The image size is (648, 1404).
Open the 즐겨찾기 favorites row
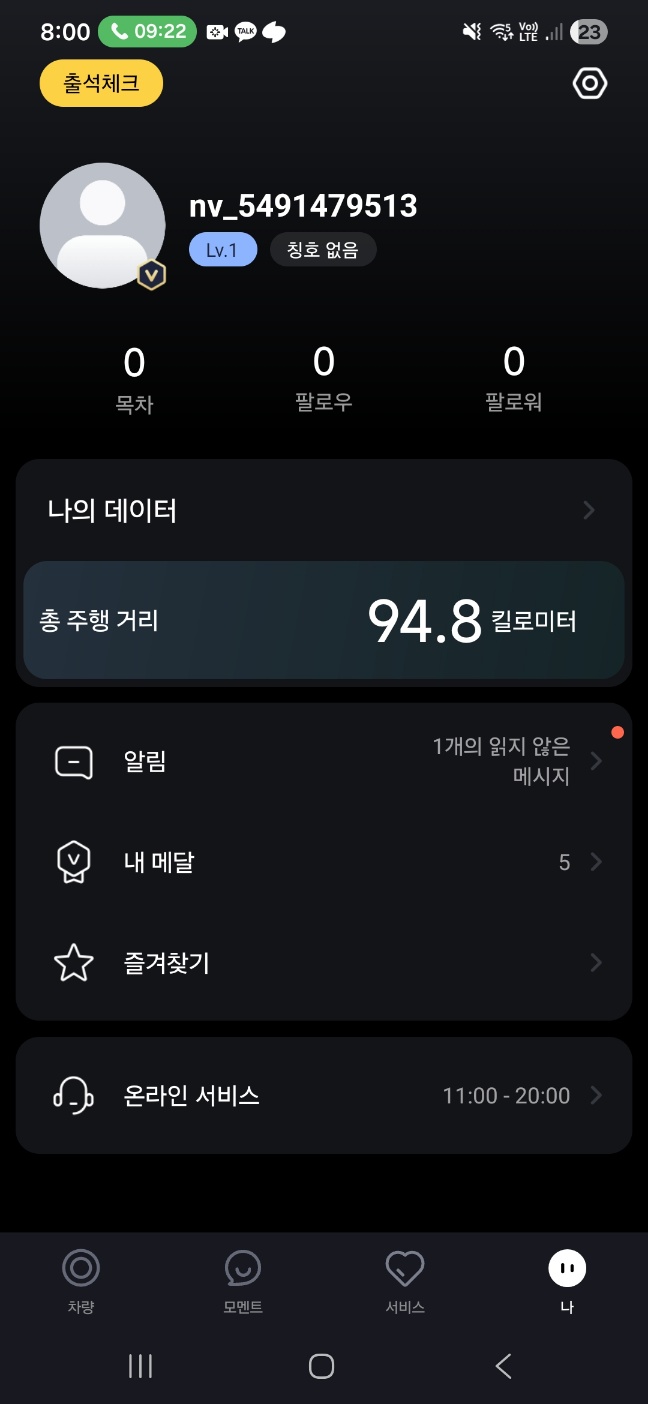click(323, 963)
